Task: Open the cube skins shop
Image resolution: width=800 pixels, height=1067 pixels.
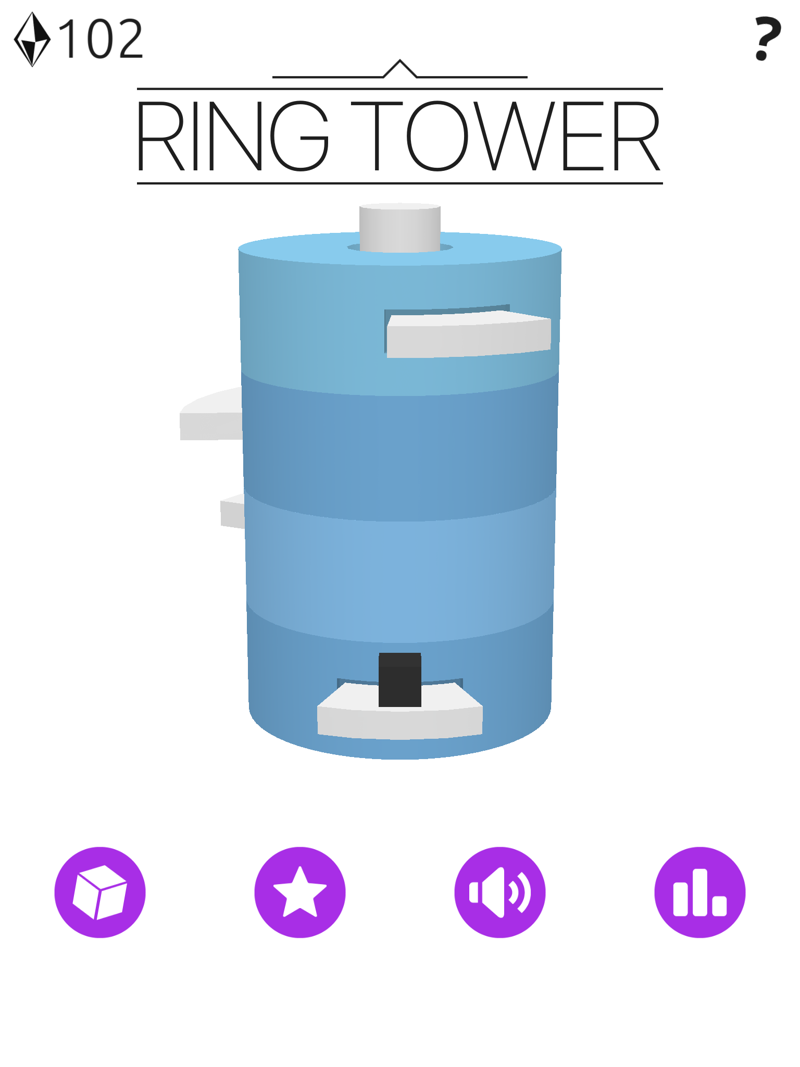Action: point(100,892)
